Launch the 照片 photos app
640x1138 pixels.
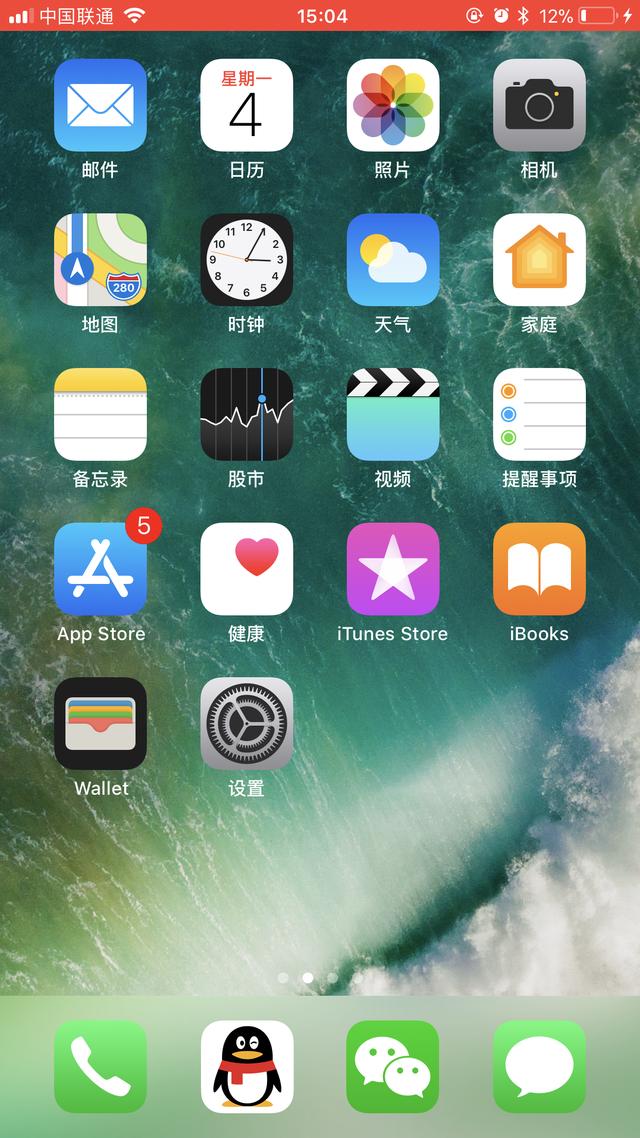pos(393,105)
